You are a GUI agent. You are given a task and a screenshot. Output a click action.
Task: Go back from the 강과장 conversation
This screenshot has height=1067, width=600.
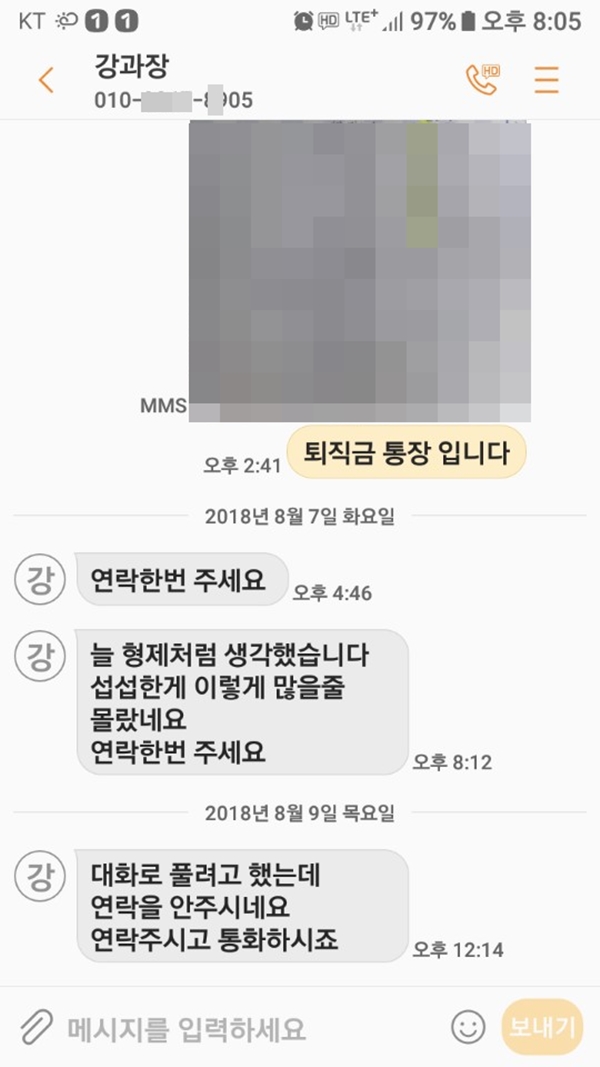click(45, 81)
